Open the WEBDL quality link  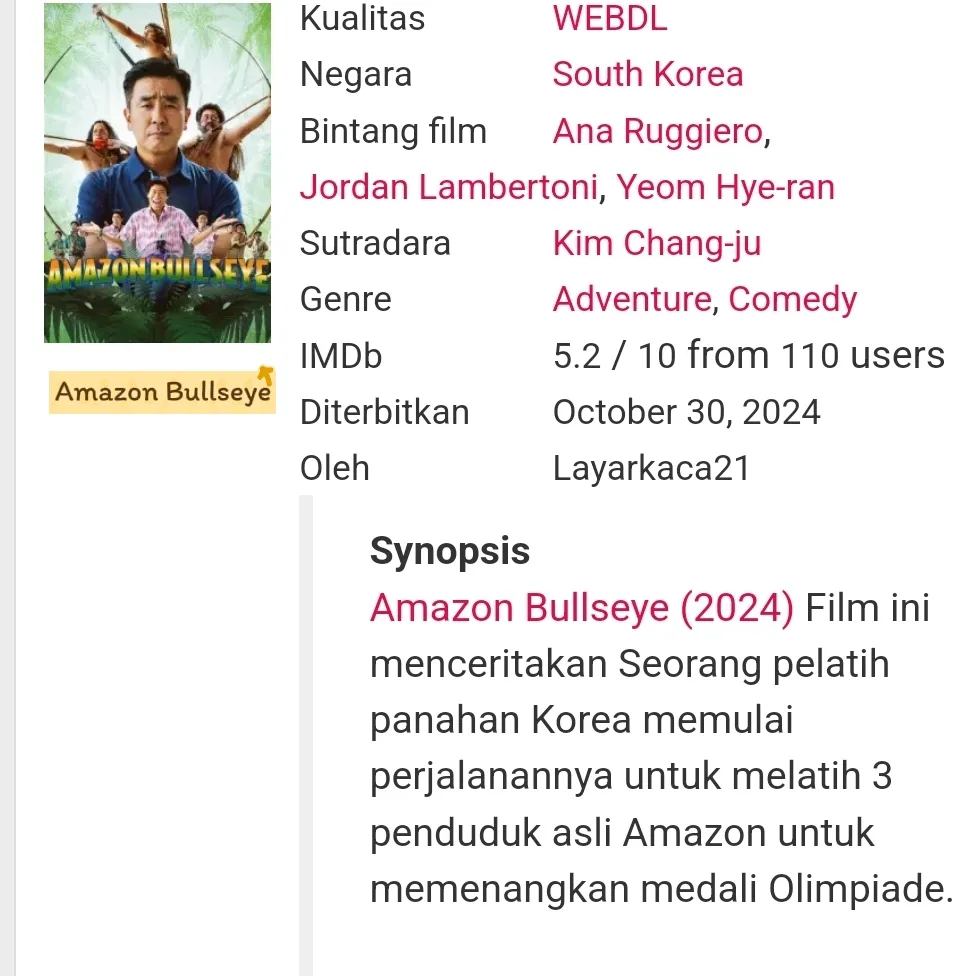click(x=609, y=19)
